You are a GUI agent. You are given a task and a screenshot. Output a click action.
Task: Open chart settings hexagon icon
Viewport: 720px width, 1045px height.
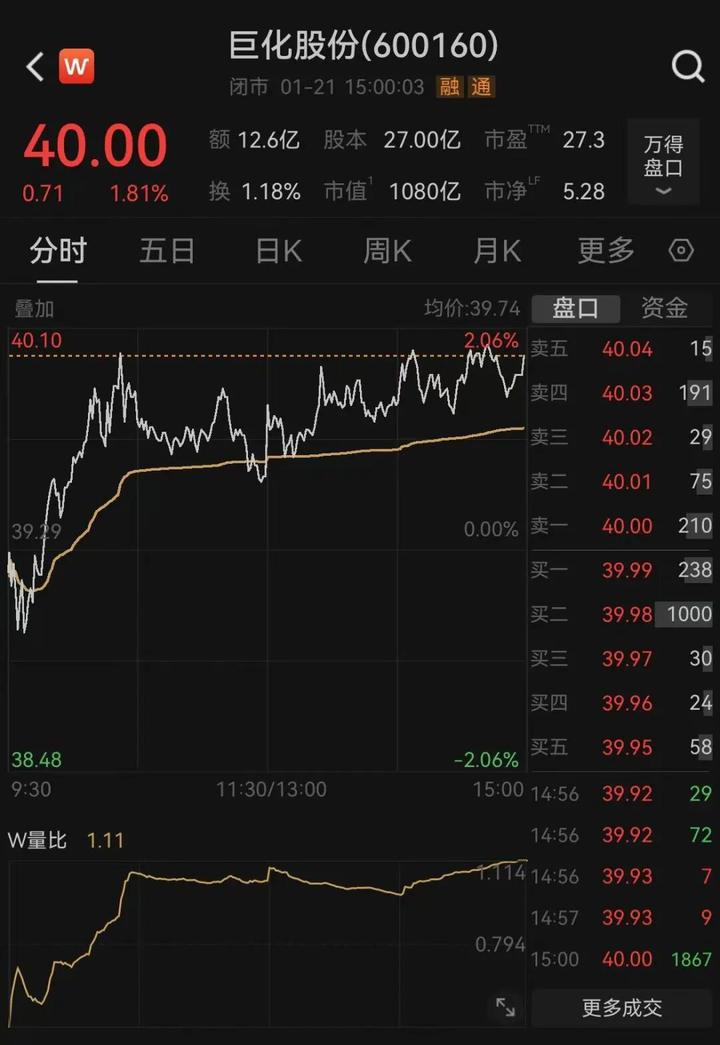(x=681, y=251)
